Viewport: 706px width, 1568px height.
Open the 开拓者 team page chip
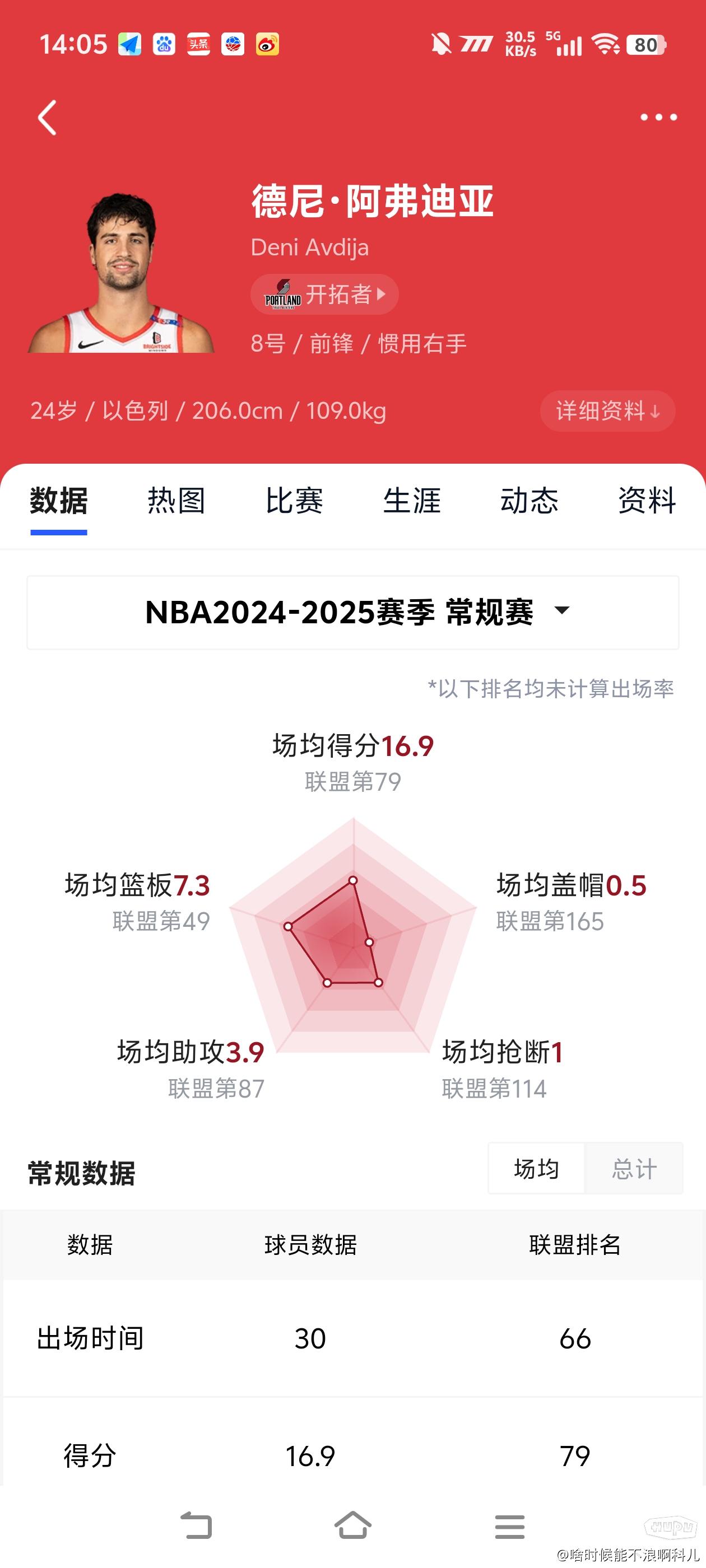(x=324, y=295)
